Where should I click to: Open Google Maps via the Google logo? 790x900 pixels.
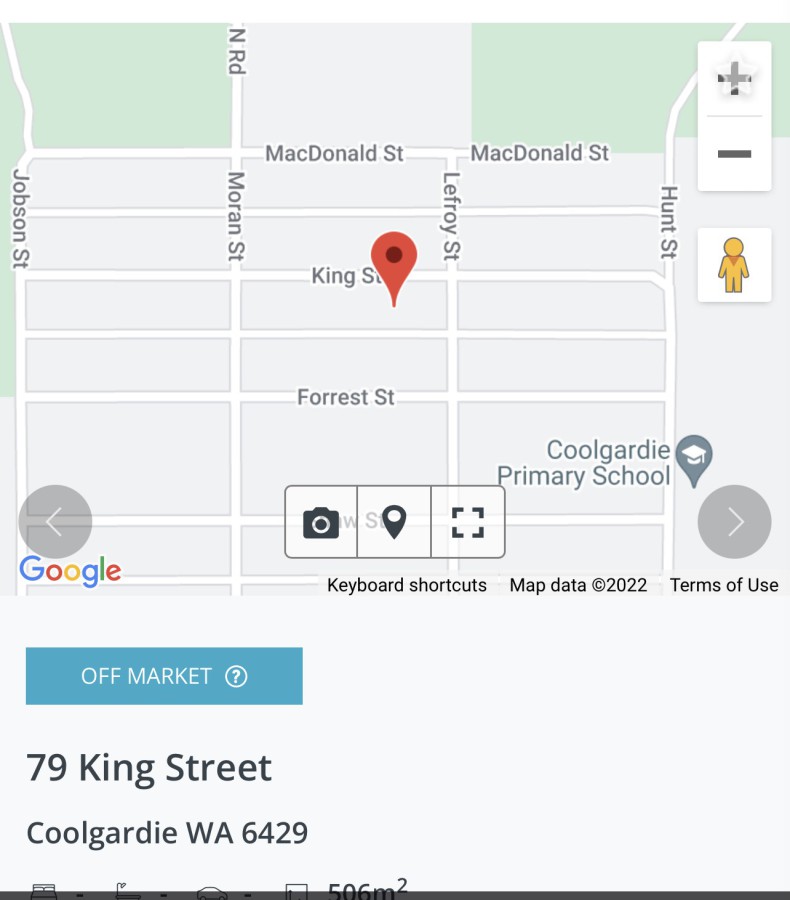[70, 571]
